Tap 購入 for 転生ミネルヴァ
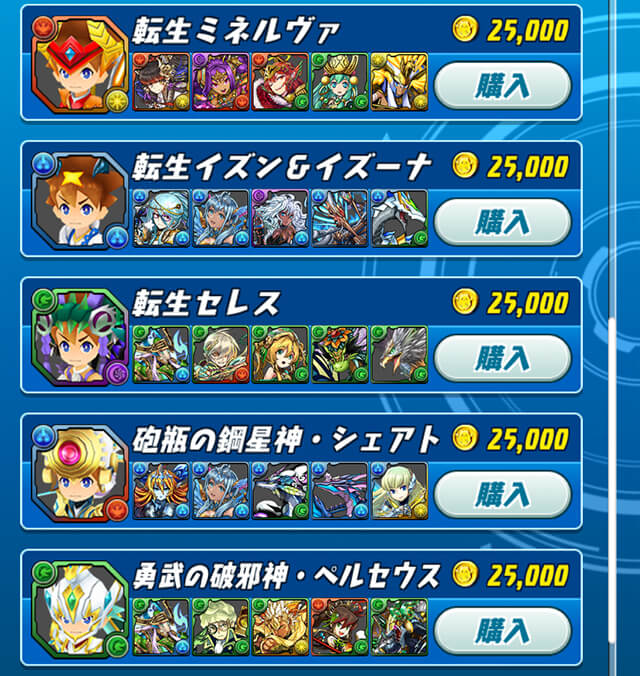640x676 pixels. point(503,85)
